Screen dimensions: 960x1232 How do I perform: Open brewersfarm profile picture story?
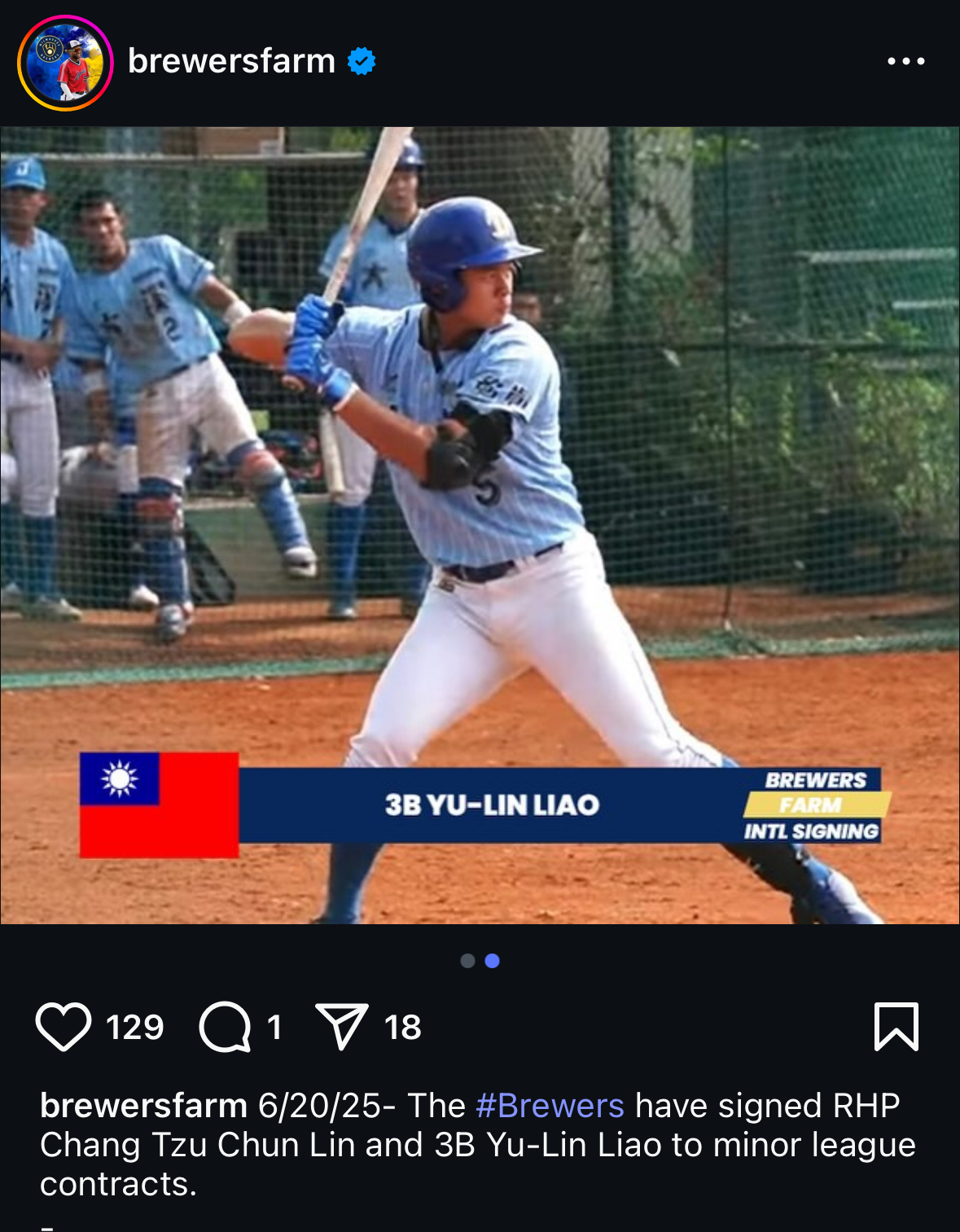point(65,63)
